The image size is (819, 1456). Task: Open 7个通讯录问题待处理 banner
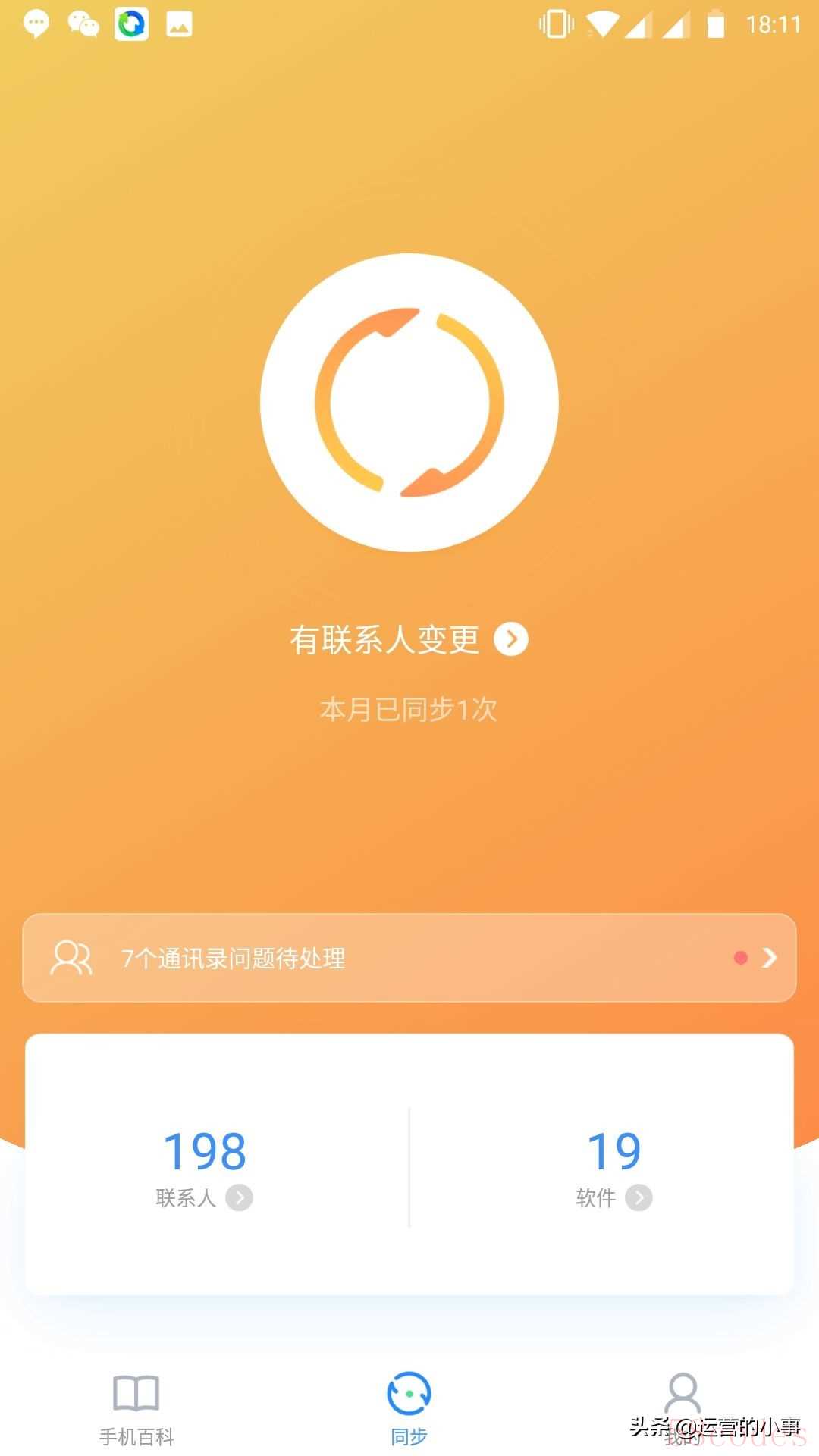click(x=409, y=958)
